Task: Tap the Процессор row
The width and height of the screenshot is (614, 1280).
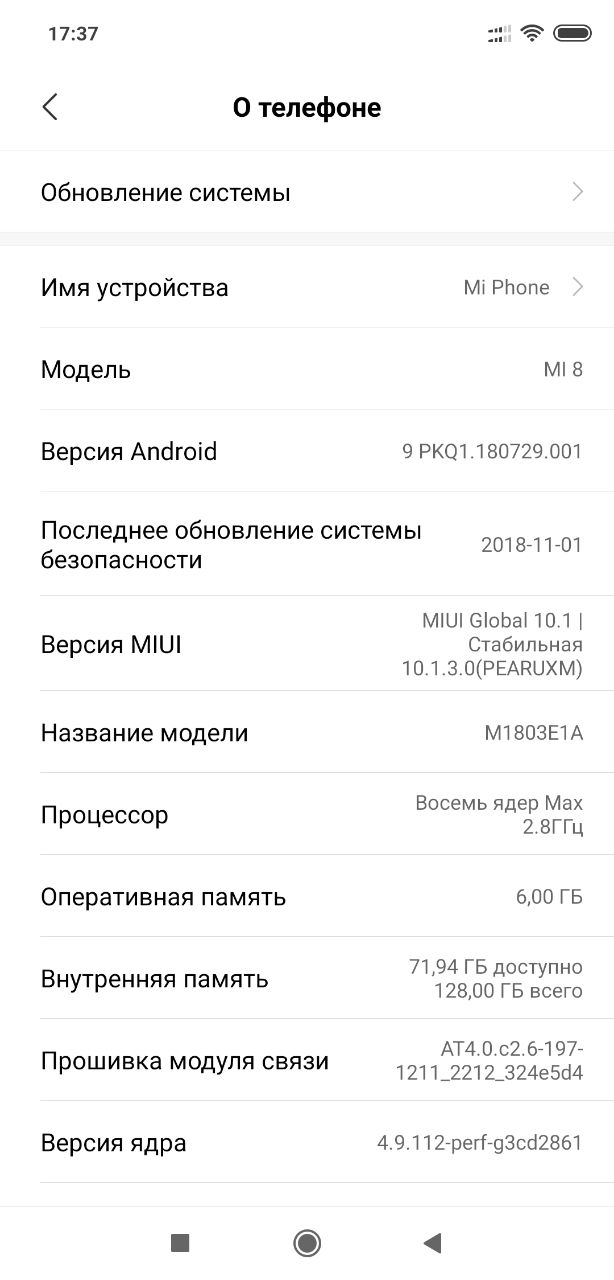Action: [x=307, y=815]
